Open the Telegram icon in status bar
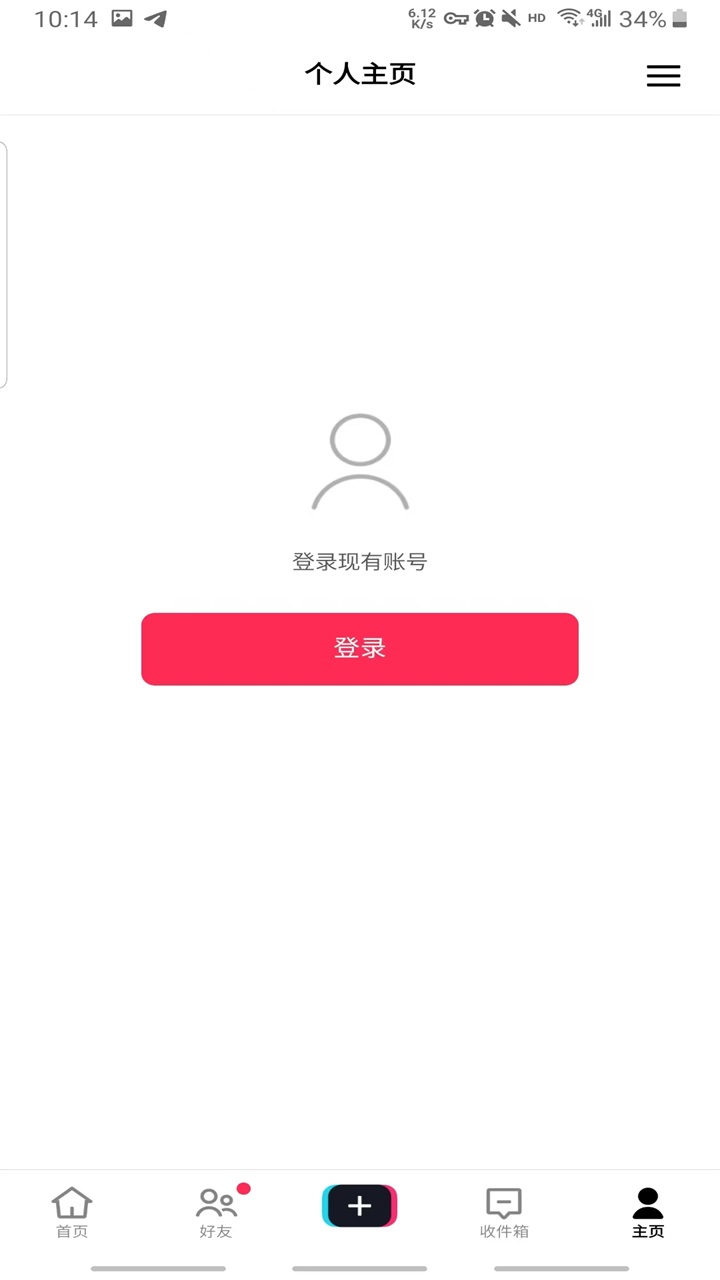The width and height of the screenshot is (720, 1280). point(157,16)
